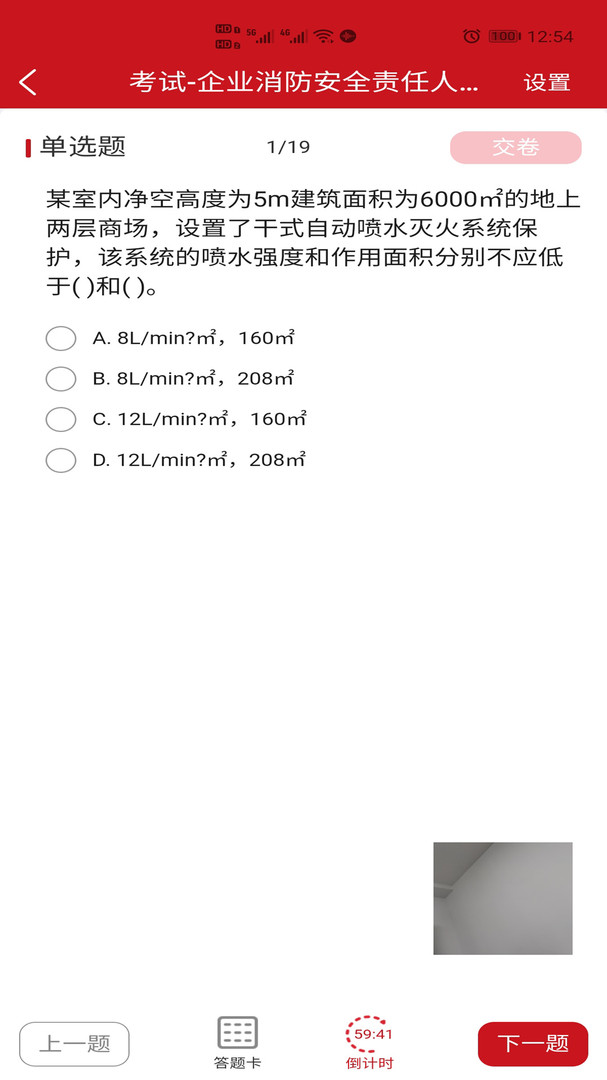This screenshot has width=607, height=1080.
Task: Mark answer D. 12L/min, 208㎡
Action: (x=176, y=459)
